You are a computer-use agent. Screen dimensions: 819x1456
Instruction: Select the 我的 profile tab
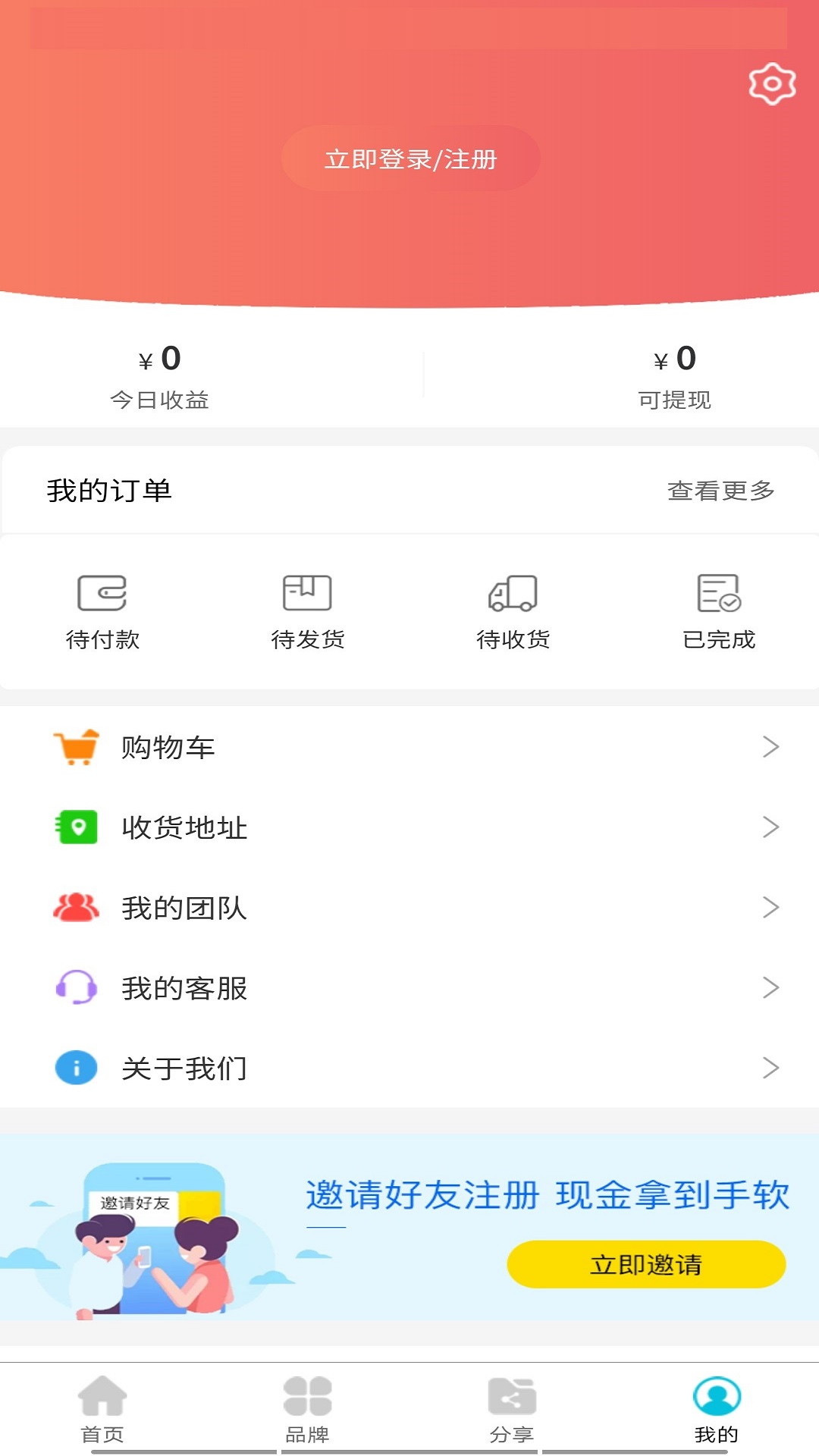point(717,1409)
